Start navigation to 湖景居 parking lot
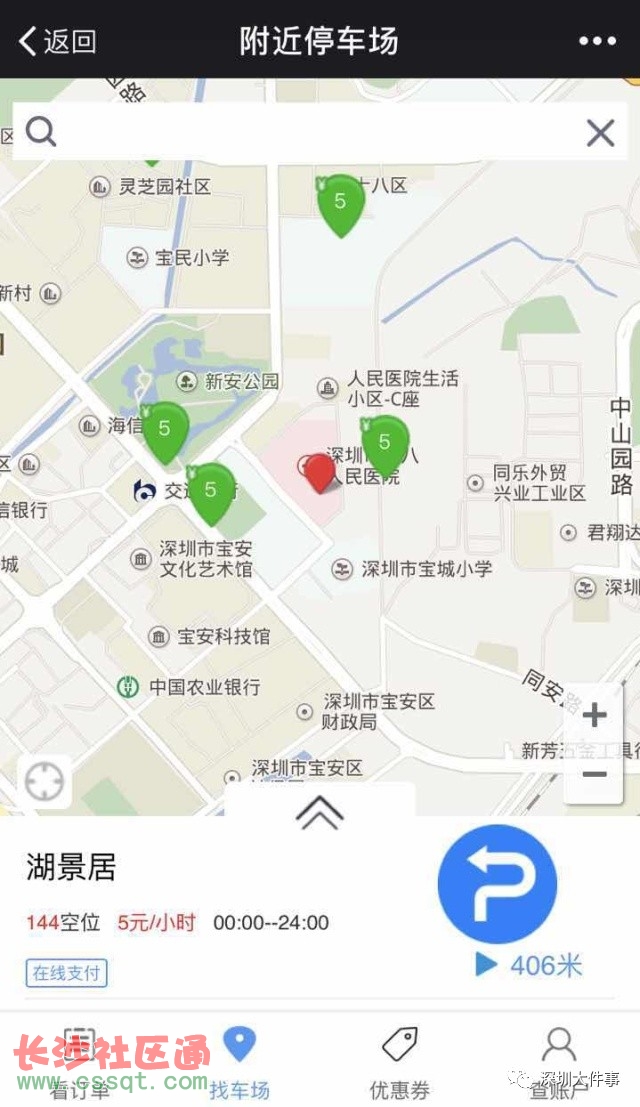 pos(497,884)
